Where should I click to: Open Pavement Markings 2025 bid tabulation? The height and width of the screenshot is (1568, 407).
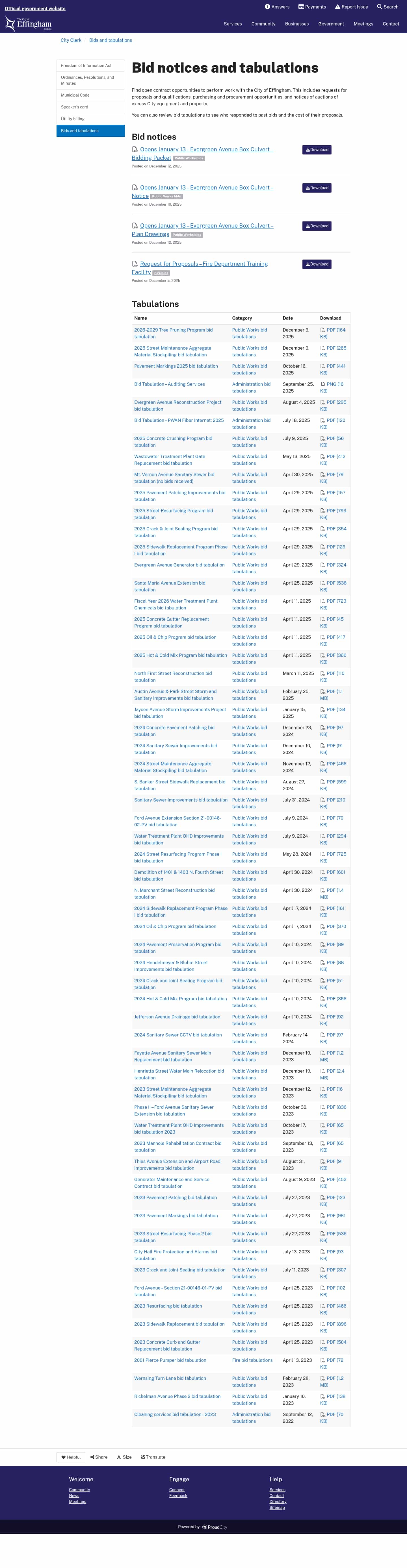(x=176, y=366)
